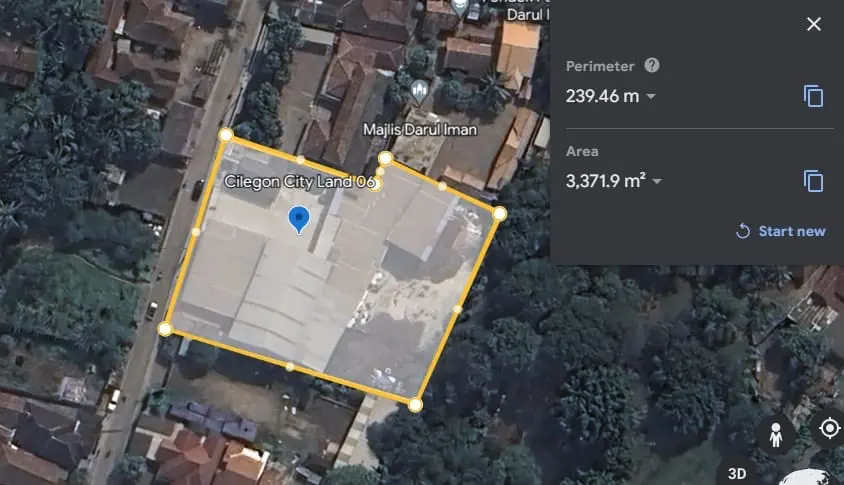Tap Start new measurement
844x485 pixels.
781,231
